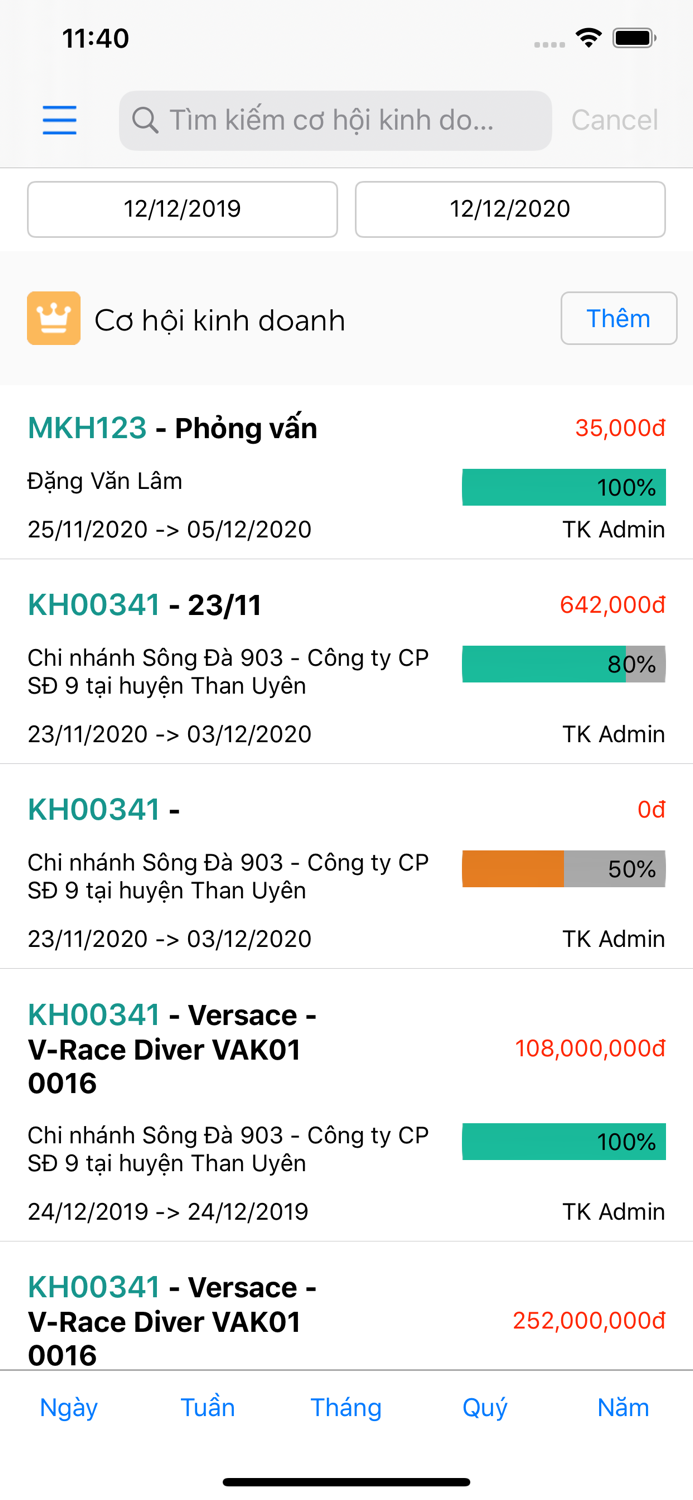Tap Thêm to add a new opportunity

point(618,318)
